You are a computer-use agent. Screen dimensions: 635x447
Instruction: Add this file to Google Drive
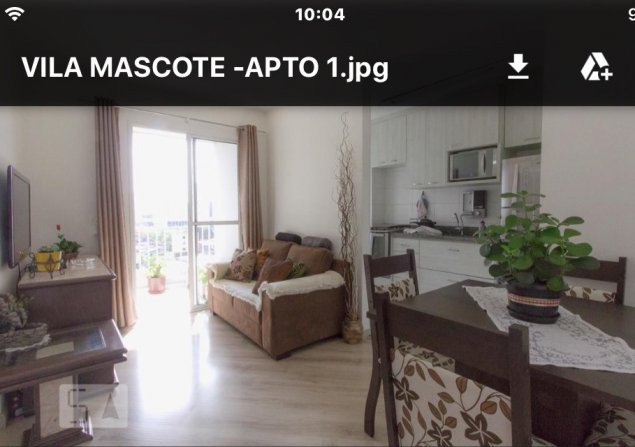[x=596, y=67]
